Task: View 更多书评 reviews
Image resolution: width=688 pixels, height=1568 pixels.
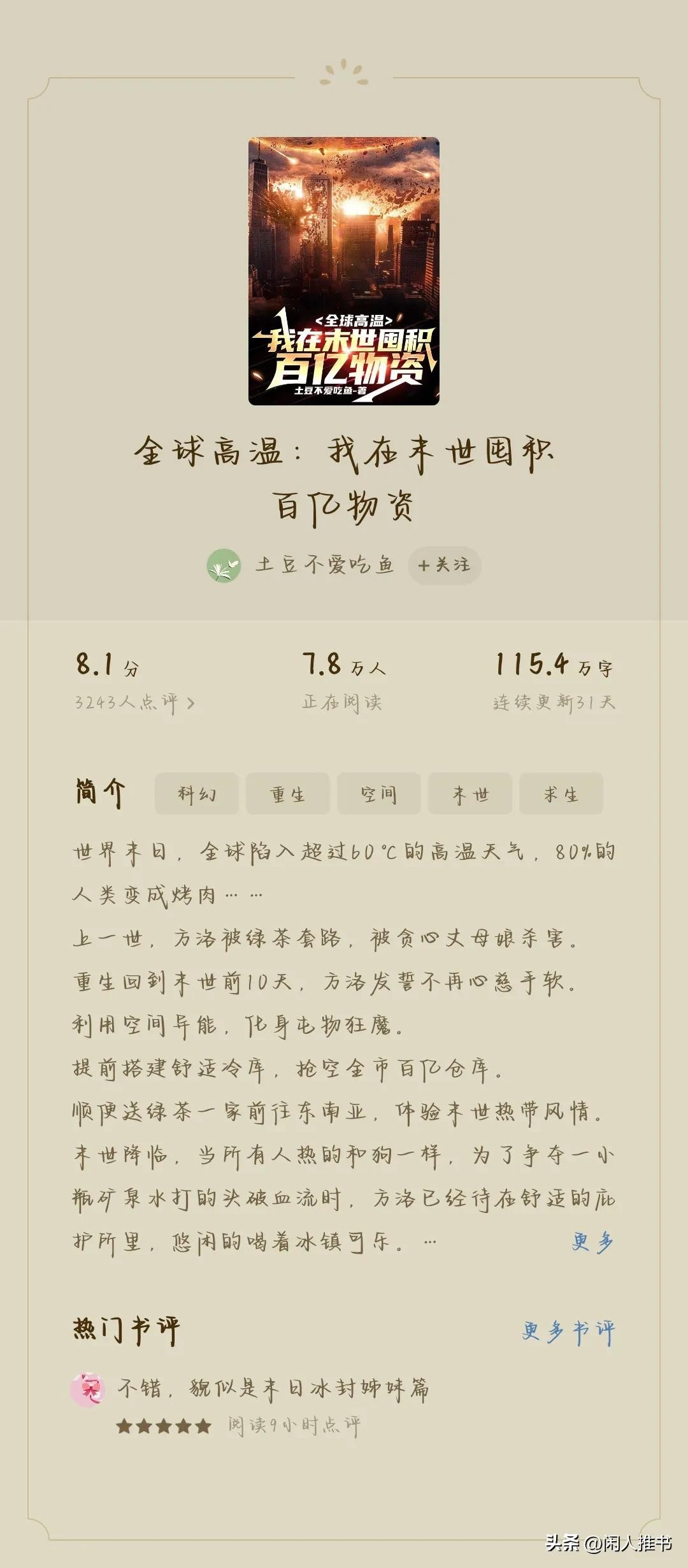Action: [x=568, y=1332]
